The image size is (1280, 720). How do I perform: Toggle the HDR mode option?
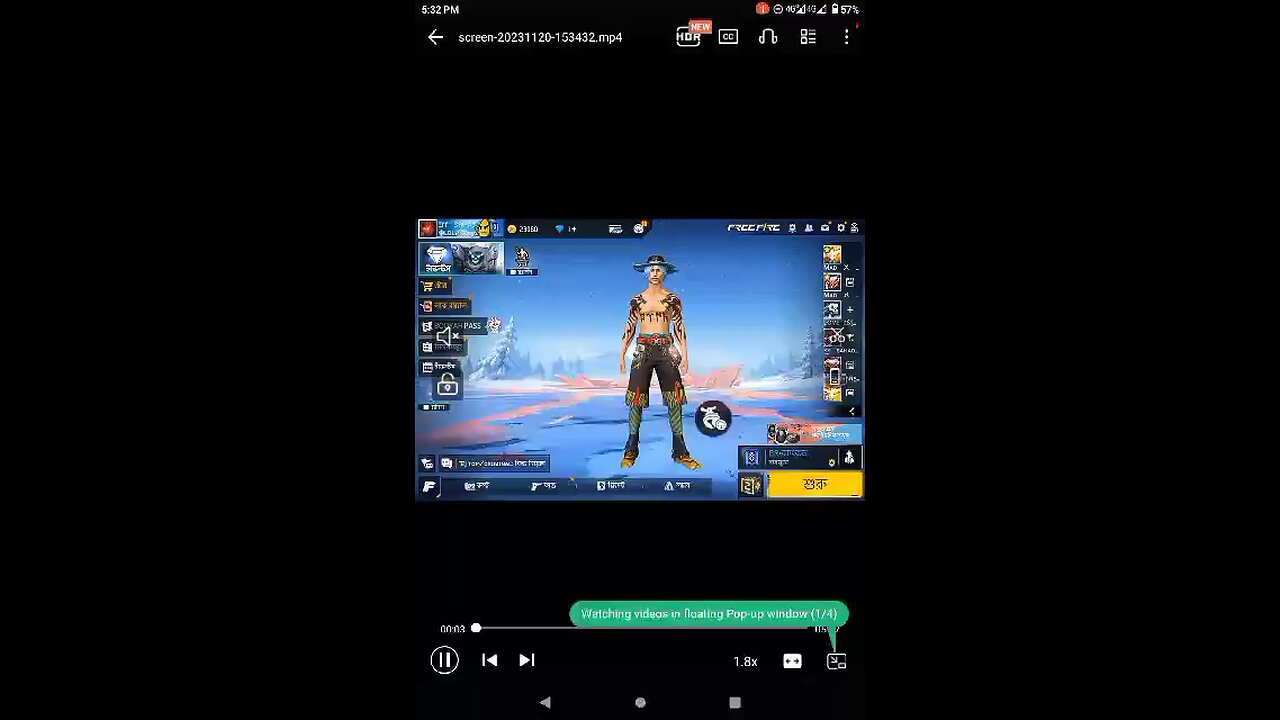688,37
